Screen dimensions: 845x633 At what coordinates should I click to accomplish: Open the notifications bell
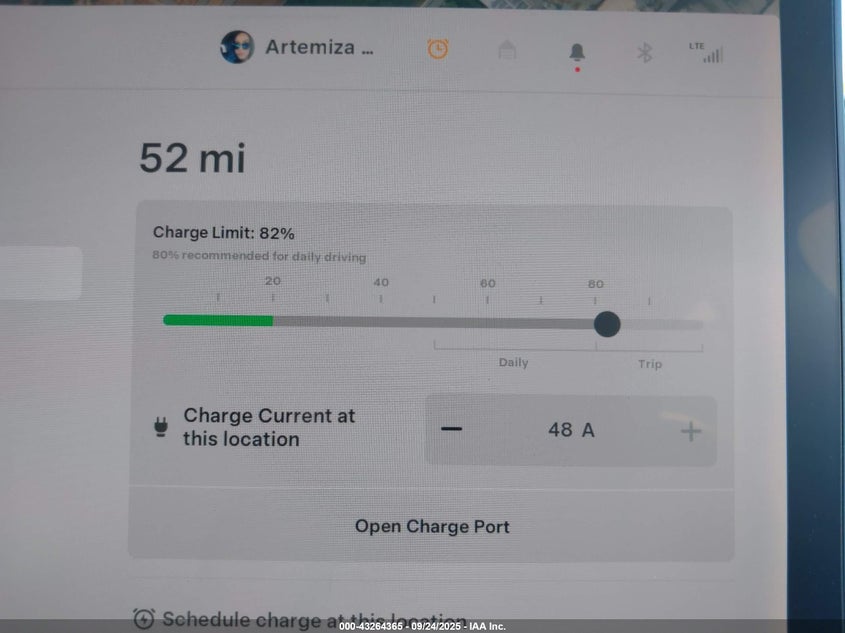point(576,51)
